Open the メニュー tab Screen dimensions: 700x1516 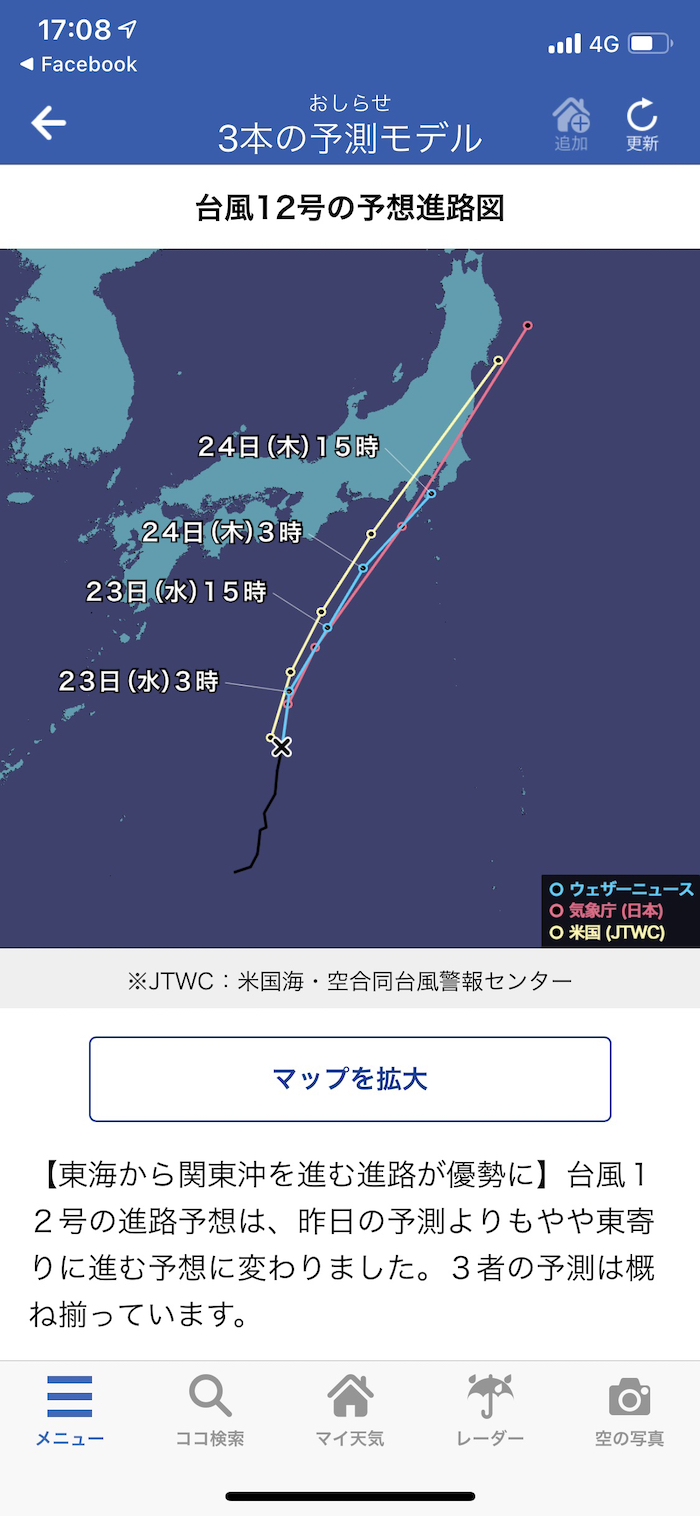(x=70, y=1410)
